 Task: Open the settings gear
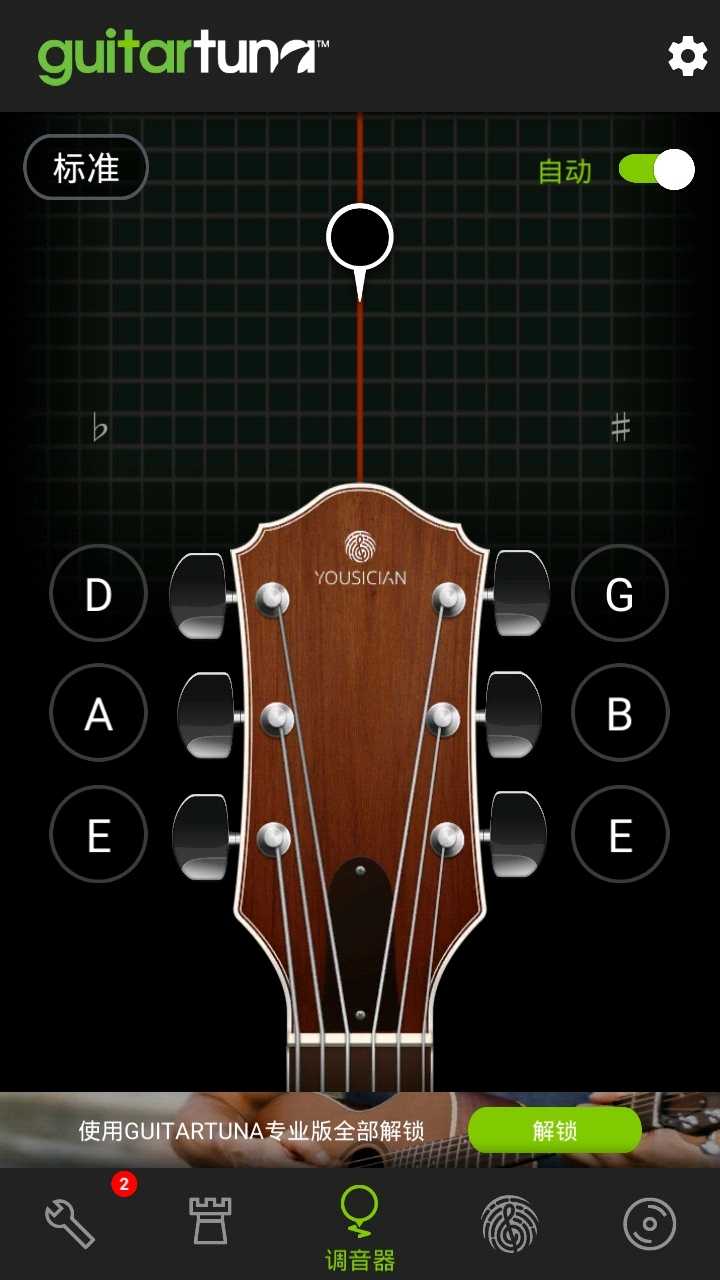coord(687,57)
